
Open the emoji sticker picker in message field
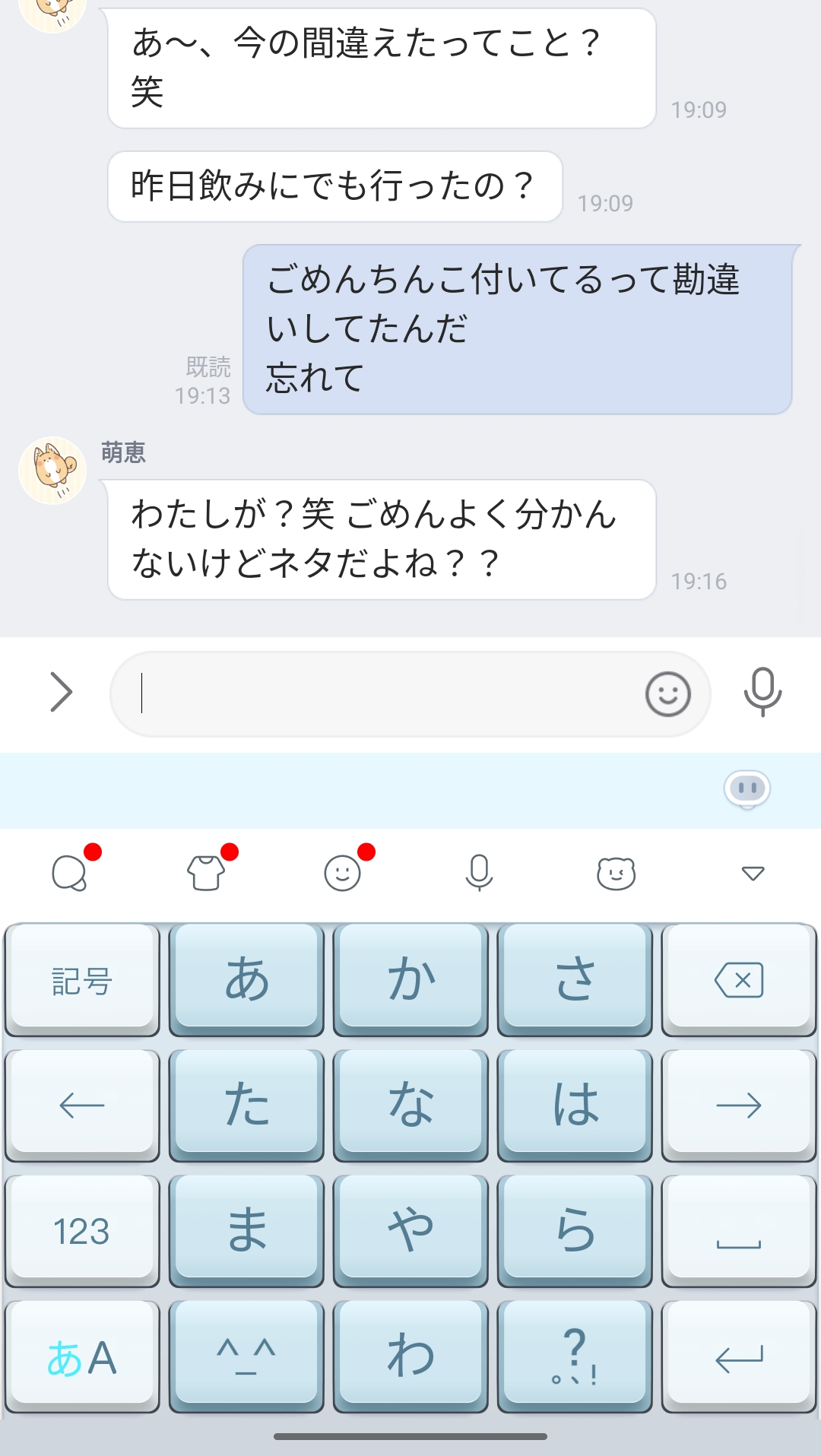pyautogui.click(x=667, y=694)
